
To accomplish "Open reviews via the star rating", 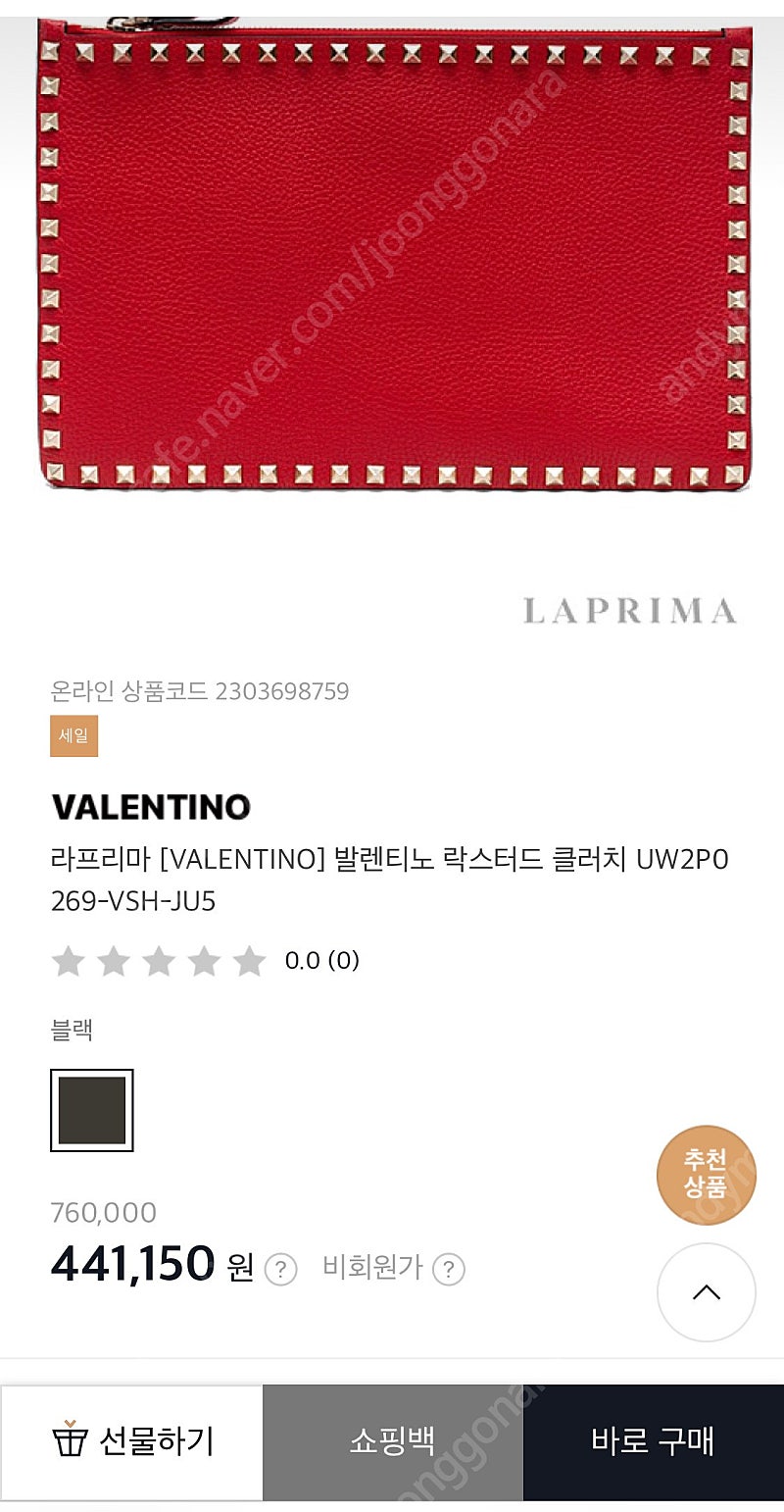I will click(159, 961).
